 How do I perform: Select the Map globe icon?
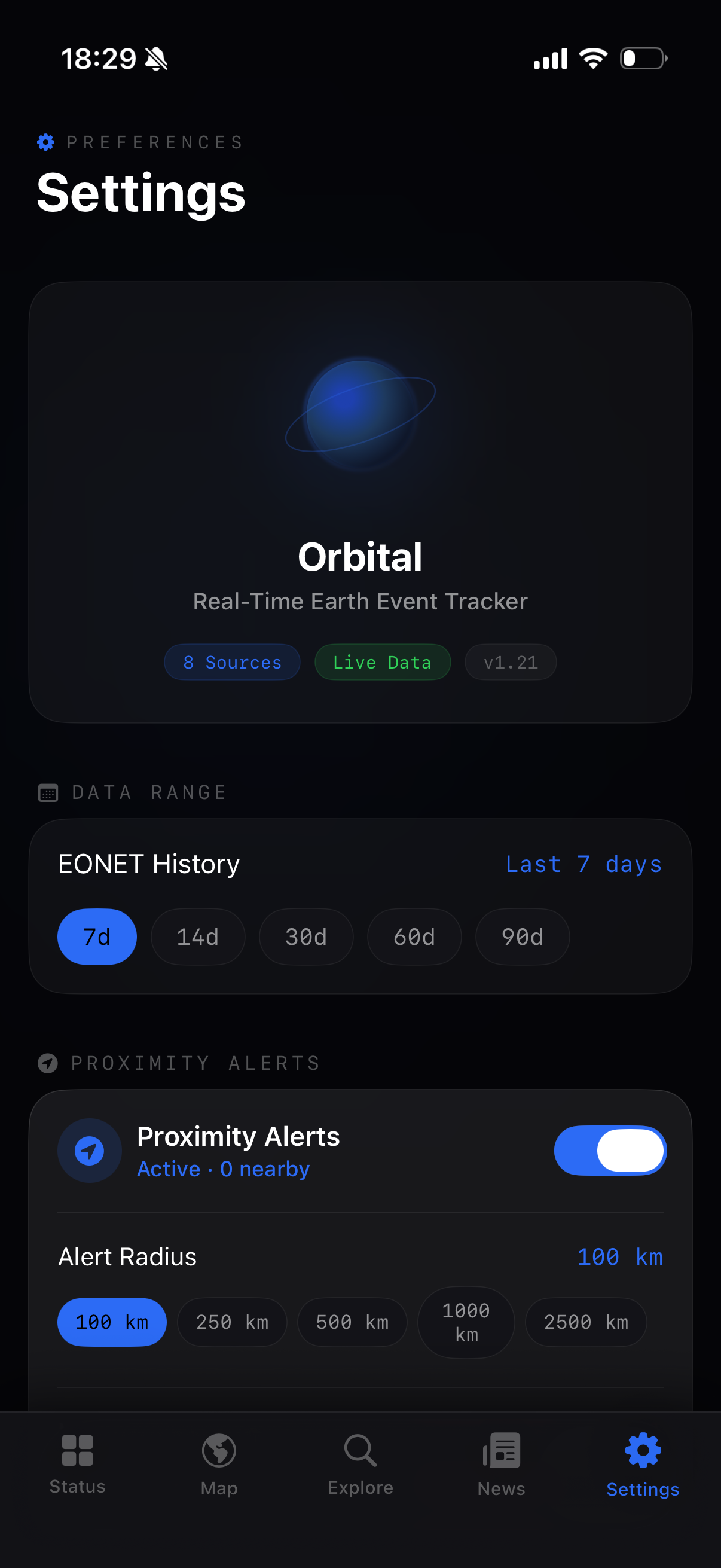point(218,1451)
